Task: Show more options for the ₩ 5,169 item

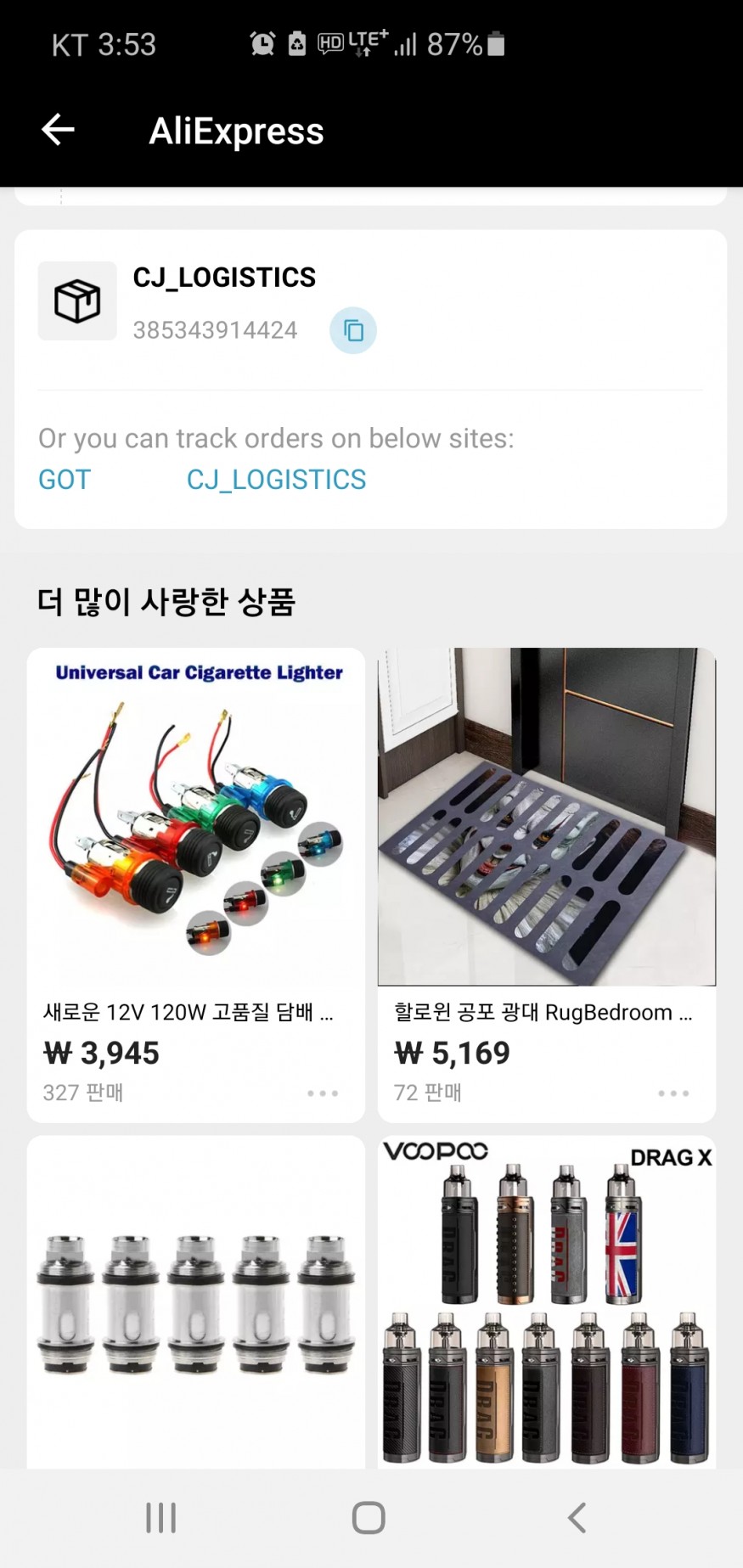Action: point(673,1093)
